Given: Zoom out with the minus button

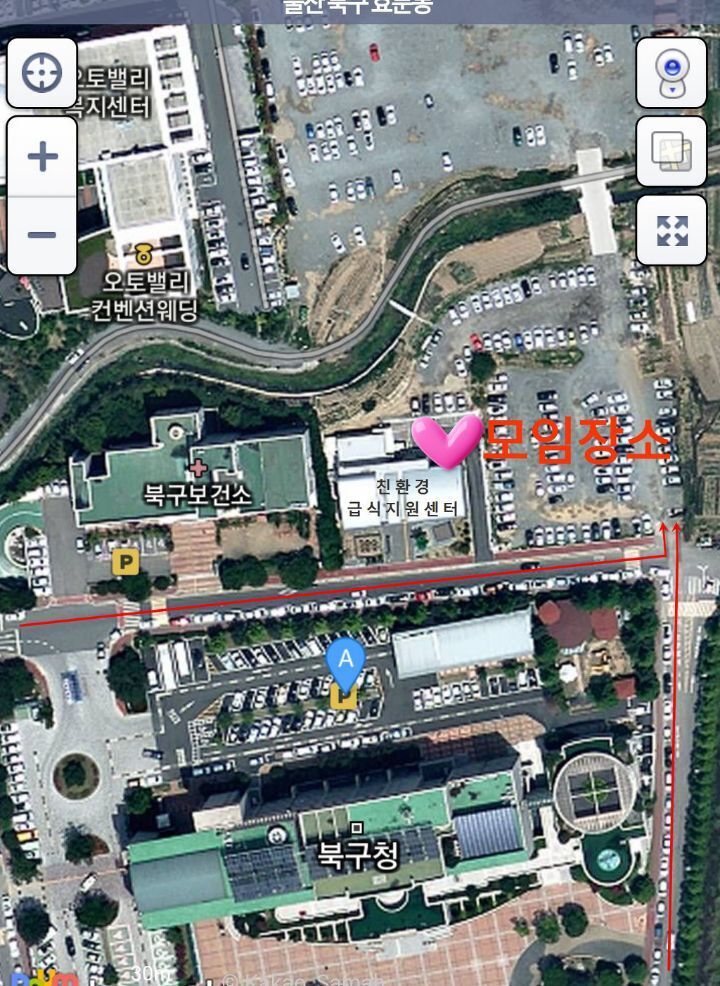Looking at the screenshot, I should point(42,234).
